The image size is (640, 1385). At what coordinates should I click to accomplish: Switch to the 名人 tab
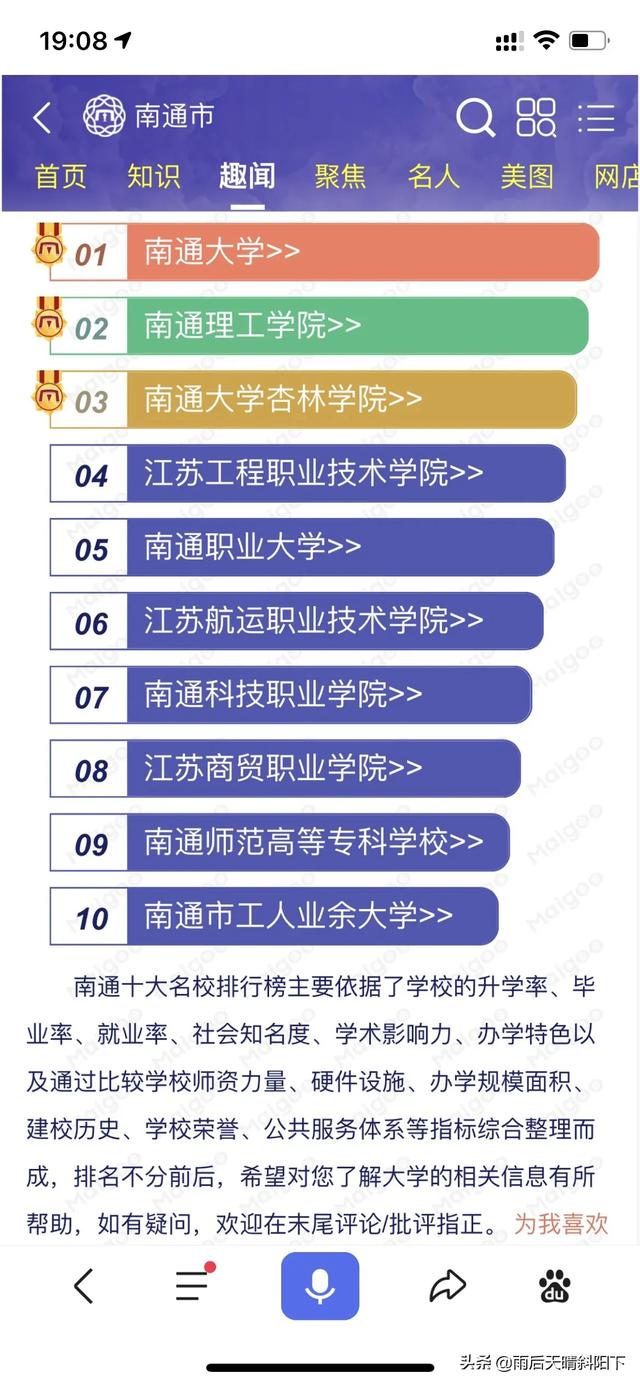pyautogui.click(x=433, y=176)
